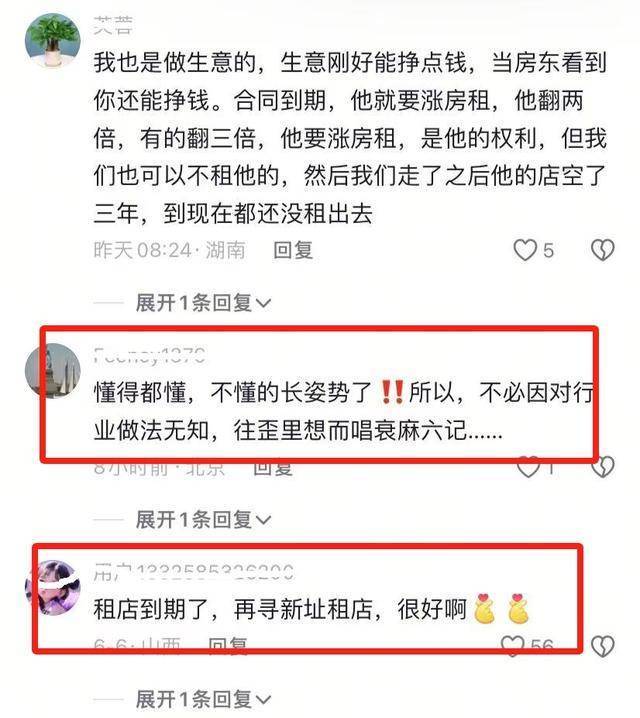Like the comment about the landlord raising rent
Screen dimensions: 640x718
(526, 250)
